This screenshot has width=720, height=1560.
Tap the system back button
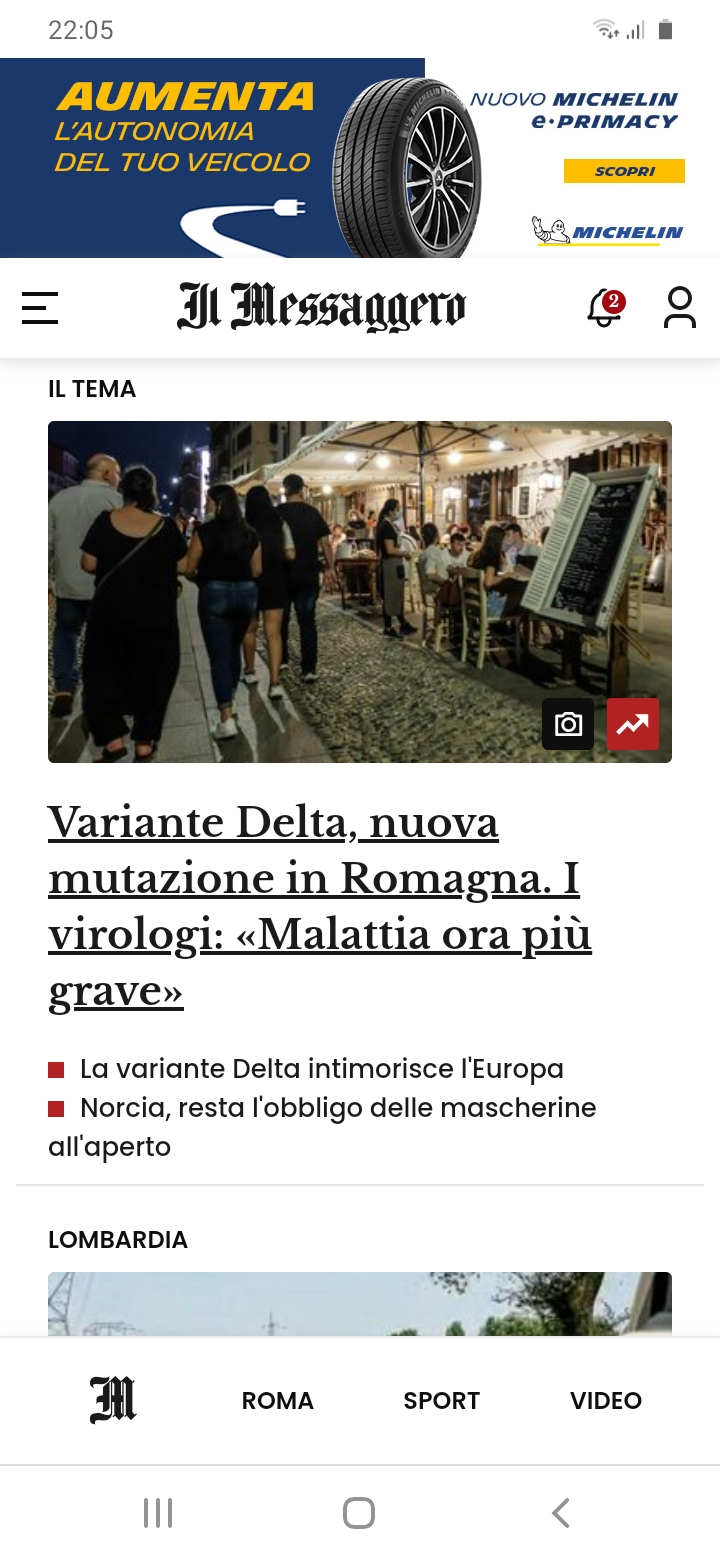tap(561, 1513)
